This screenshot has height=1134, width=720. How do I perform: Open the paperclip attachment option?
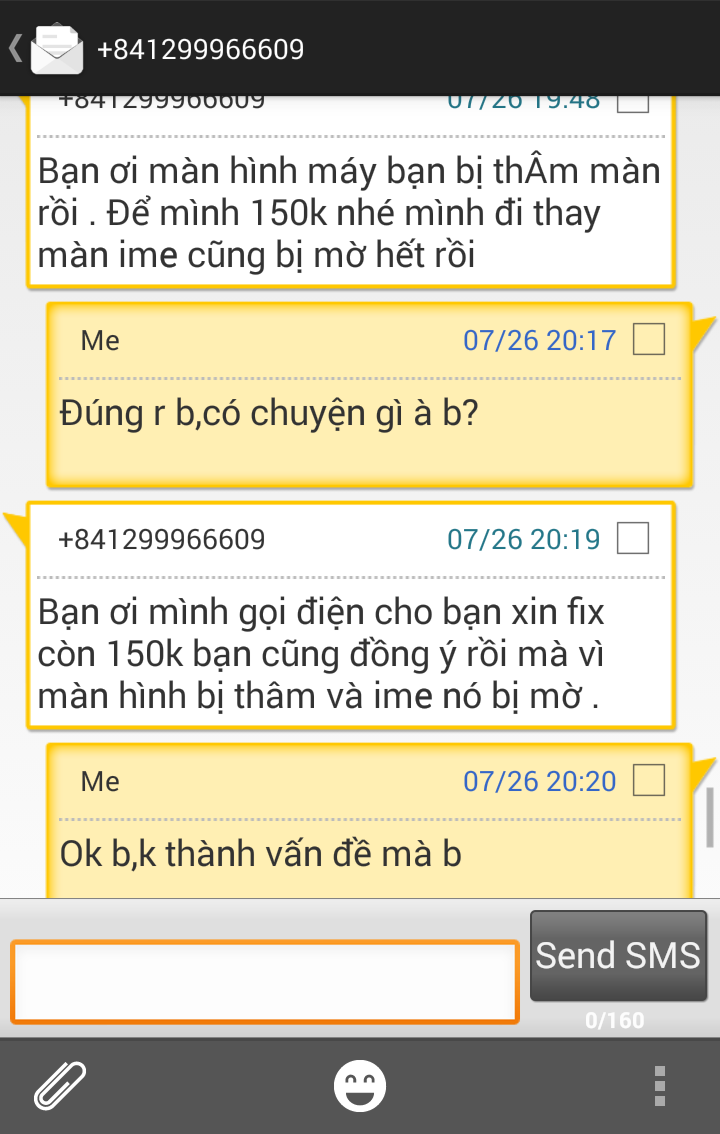[60, 1086]
